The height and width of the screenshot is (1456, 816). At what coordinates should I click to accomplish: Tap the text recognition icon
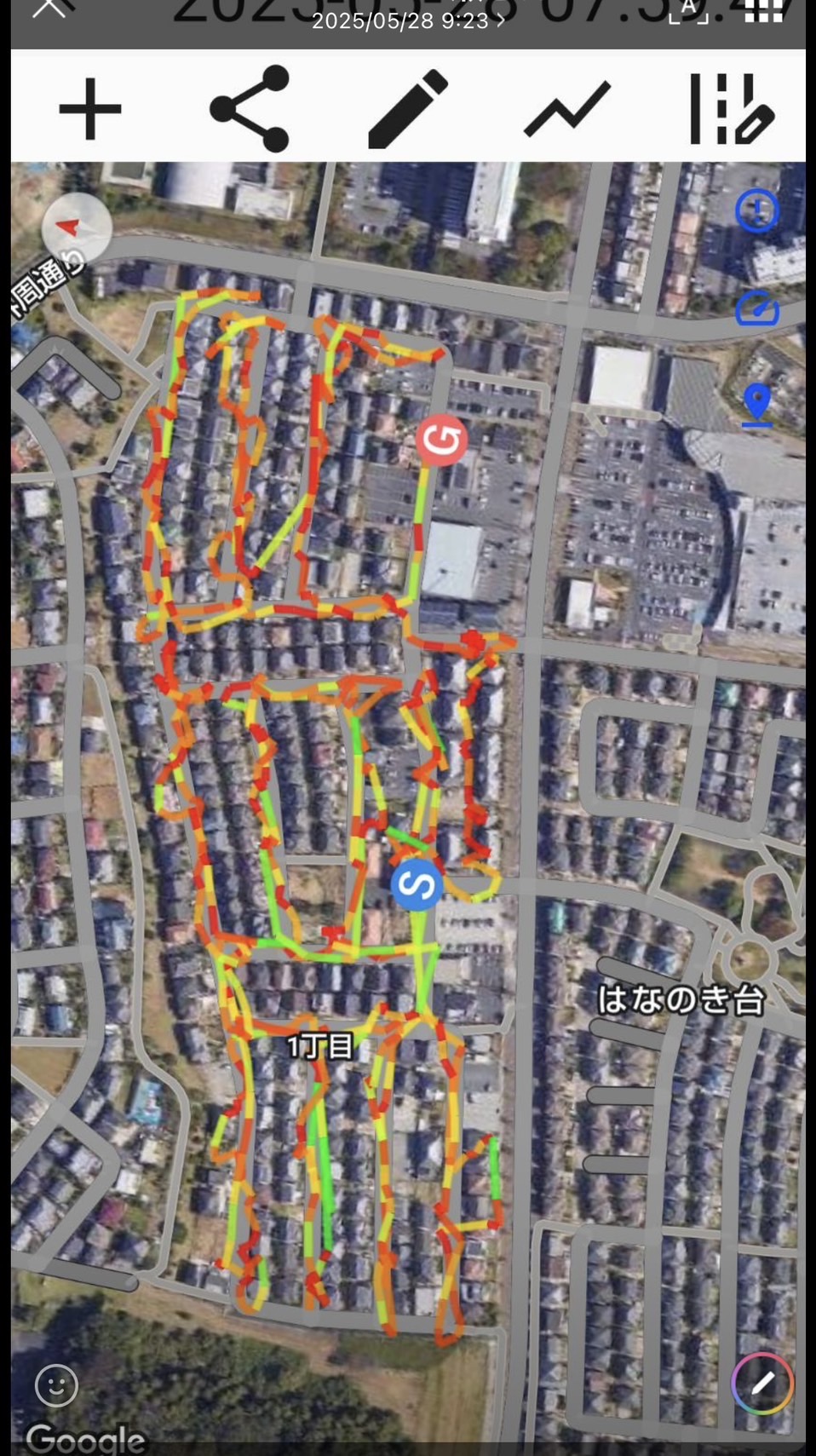pyautogui.click(x=688, y=10)
